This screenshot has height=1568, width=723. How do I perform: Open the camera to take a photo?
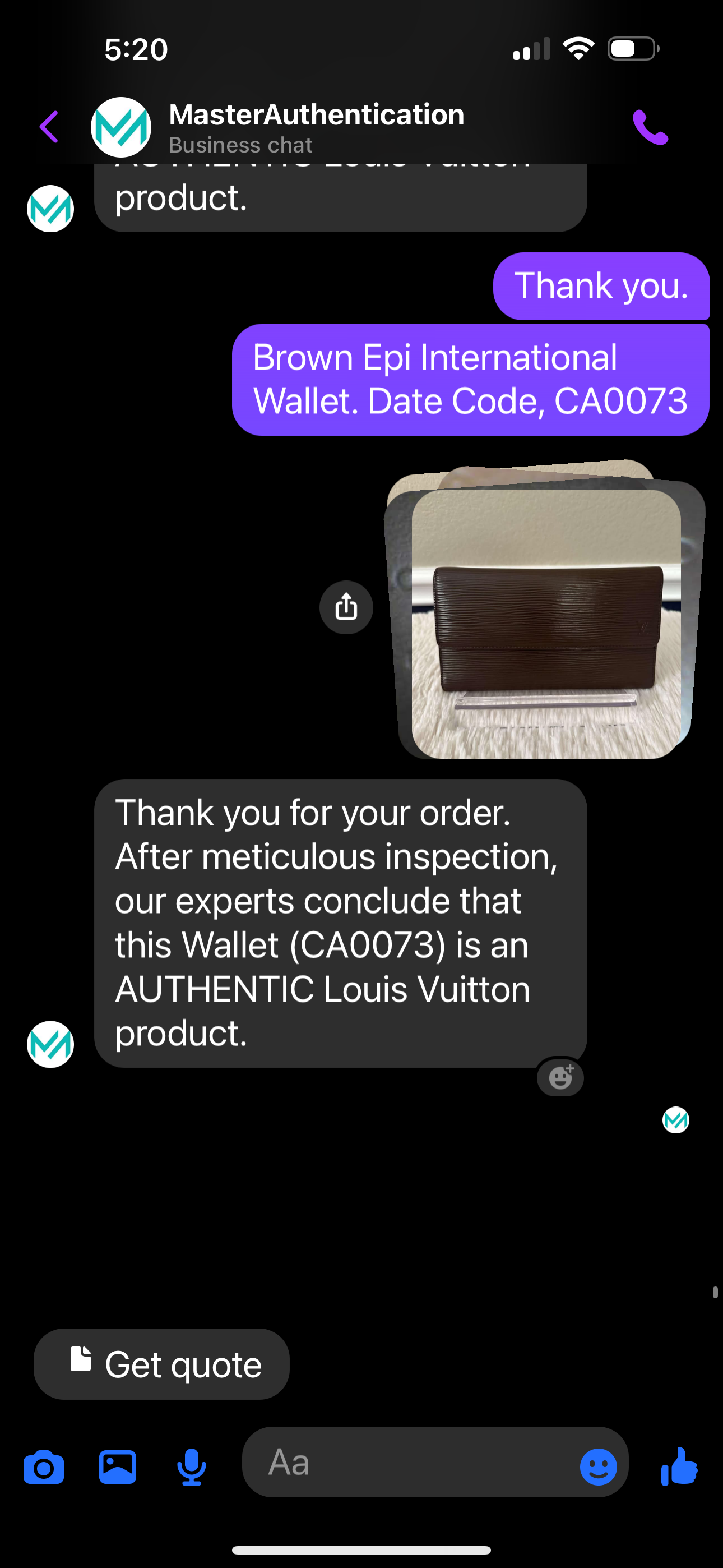(44, 1468)
